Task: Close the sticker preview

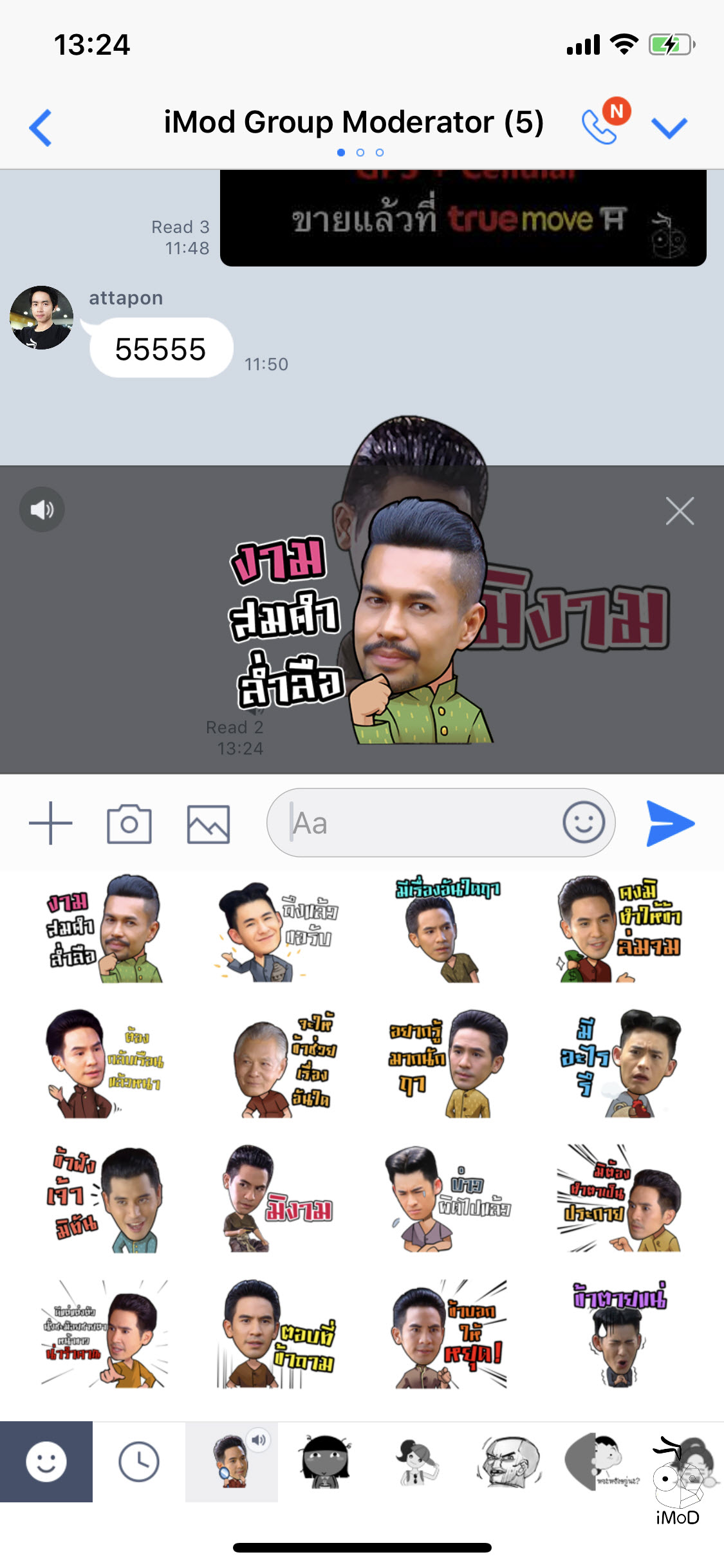Action: pos(680,512)
